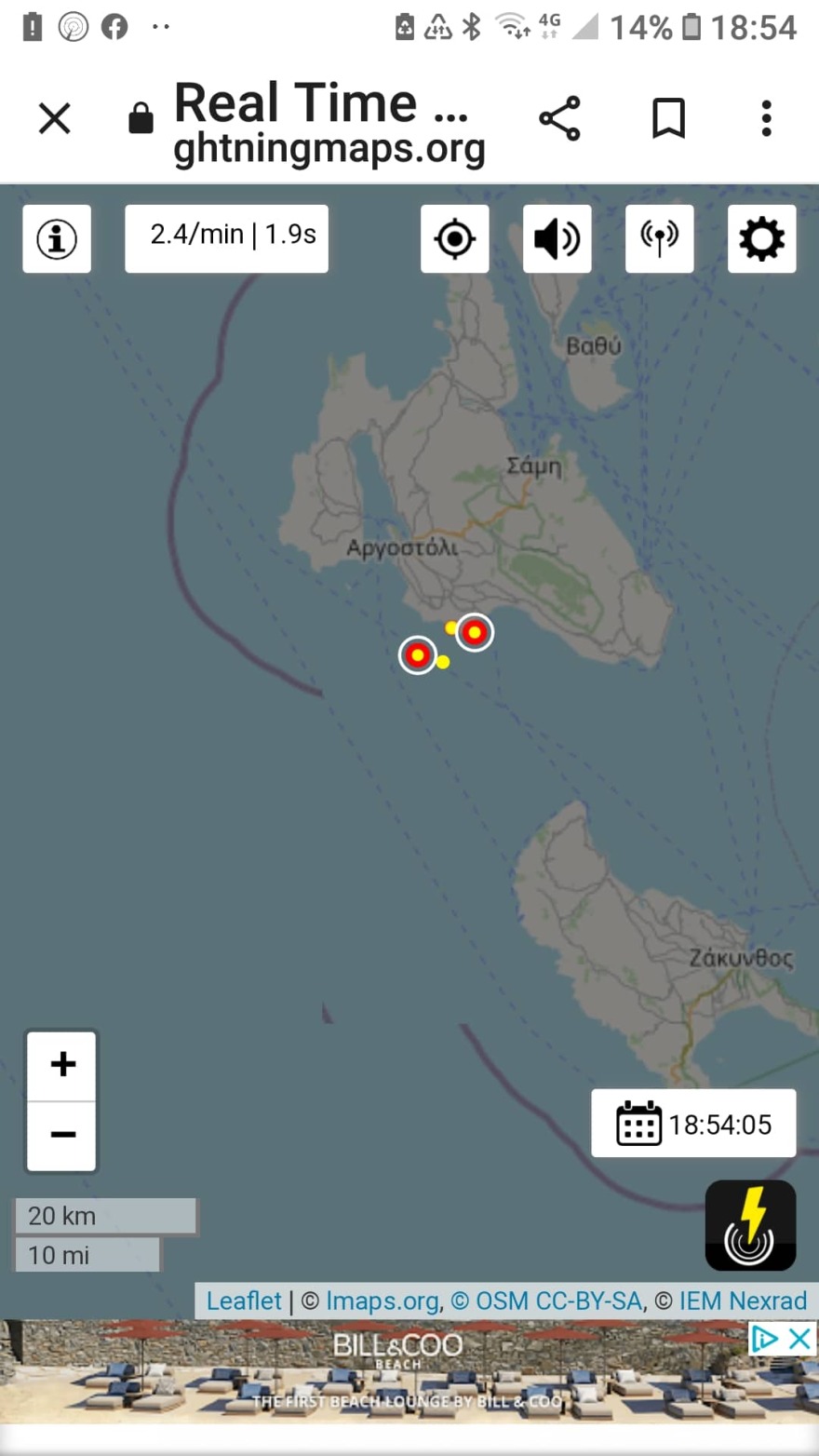Share this lightning map page
This screenshot has width=819, height=1456.
click(559, 118)
